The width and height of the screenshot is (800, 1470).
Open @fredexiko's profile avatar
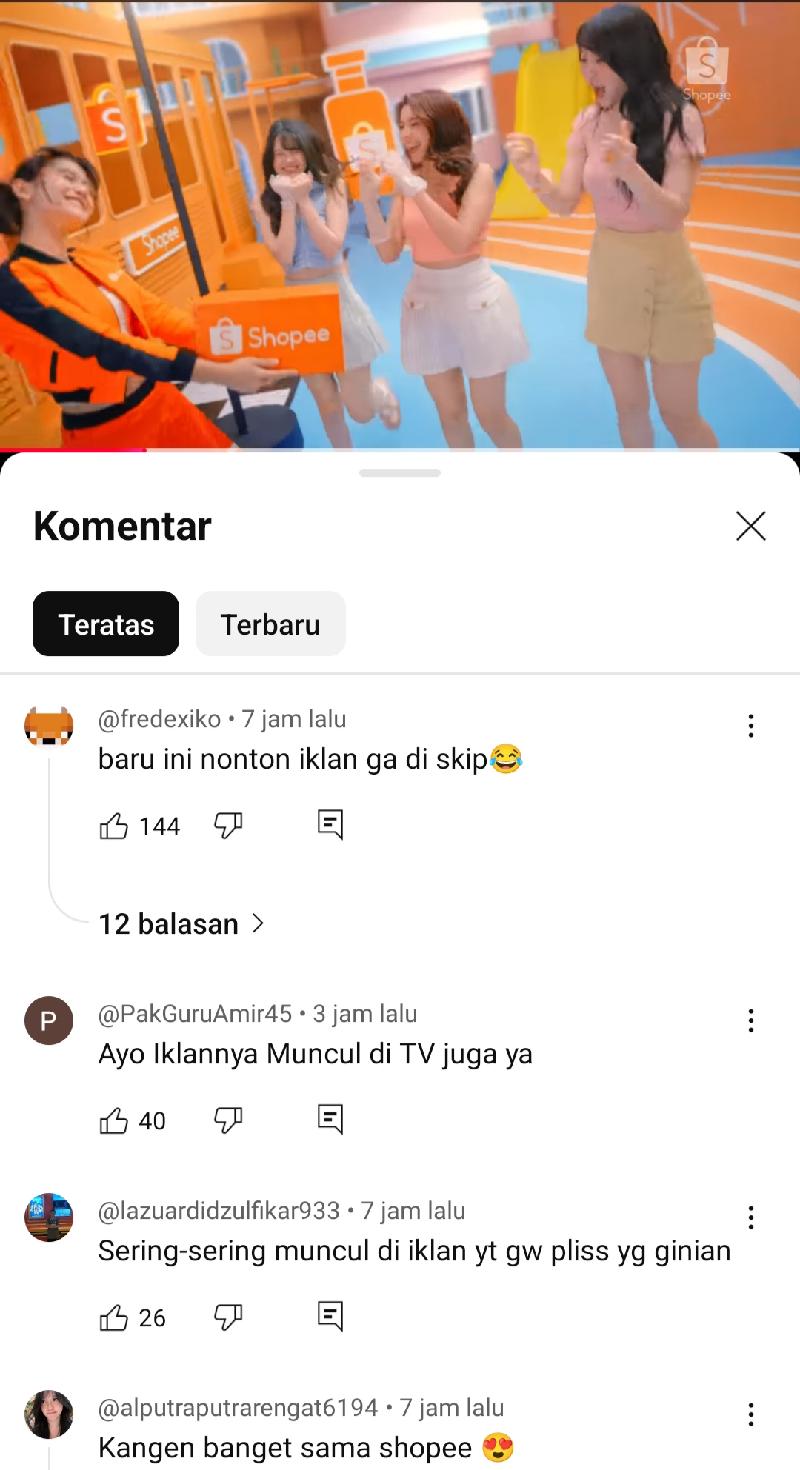(49, 726)
